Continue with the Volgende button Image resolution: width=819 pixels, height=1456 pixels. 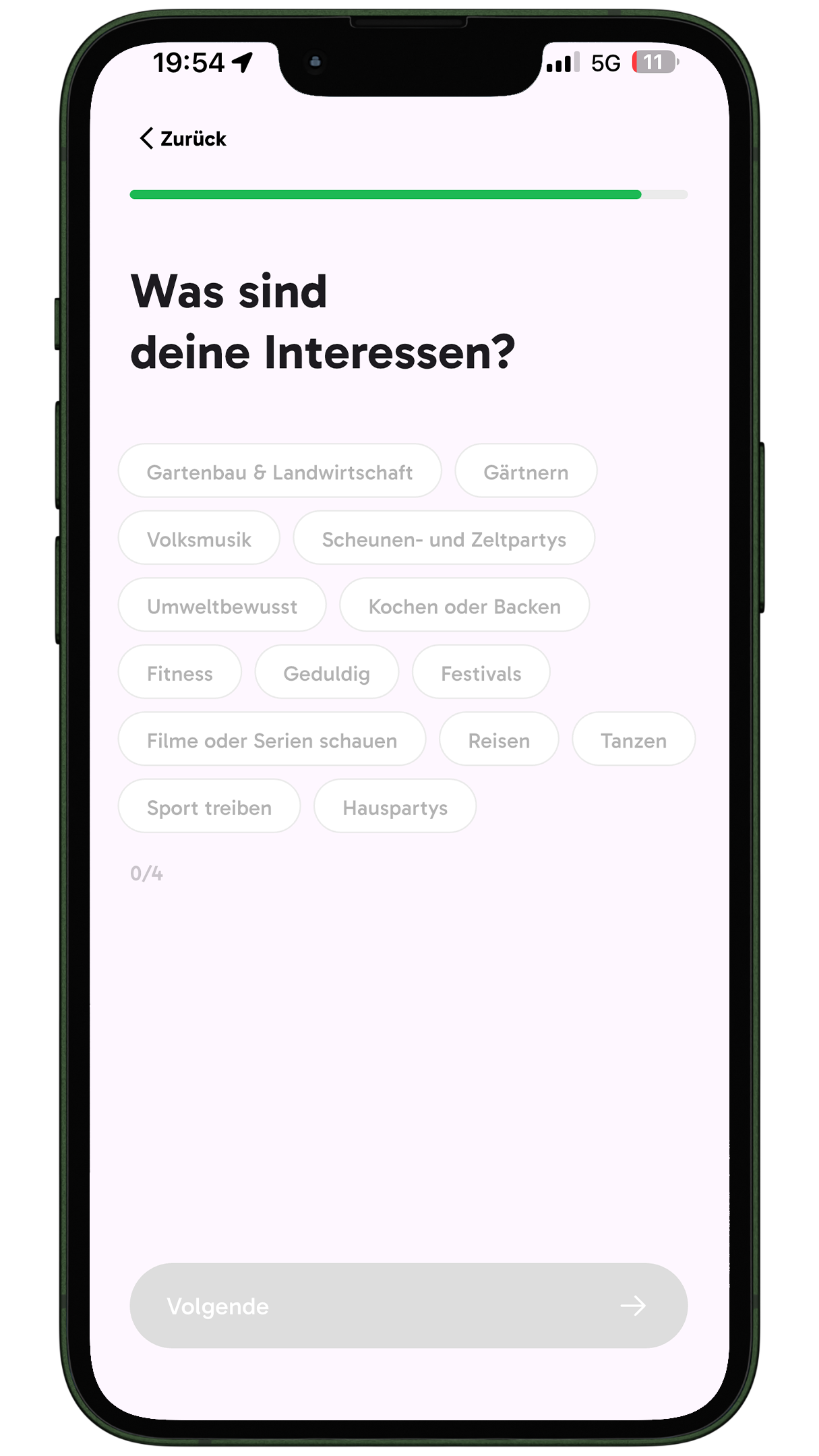408,1306
